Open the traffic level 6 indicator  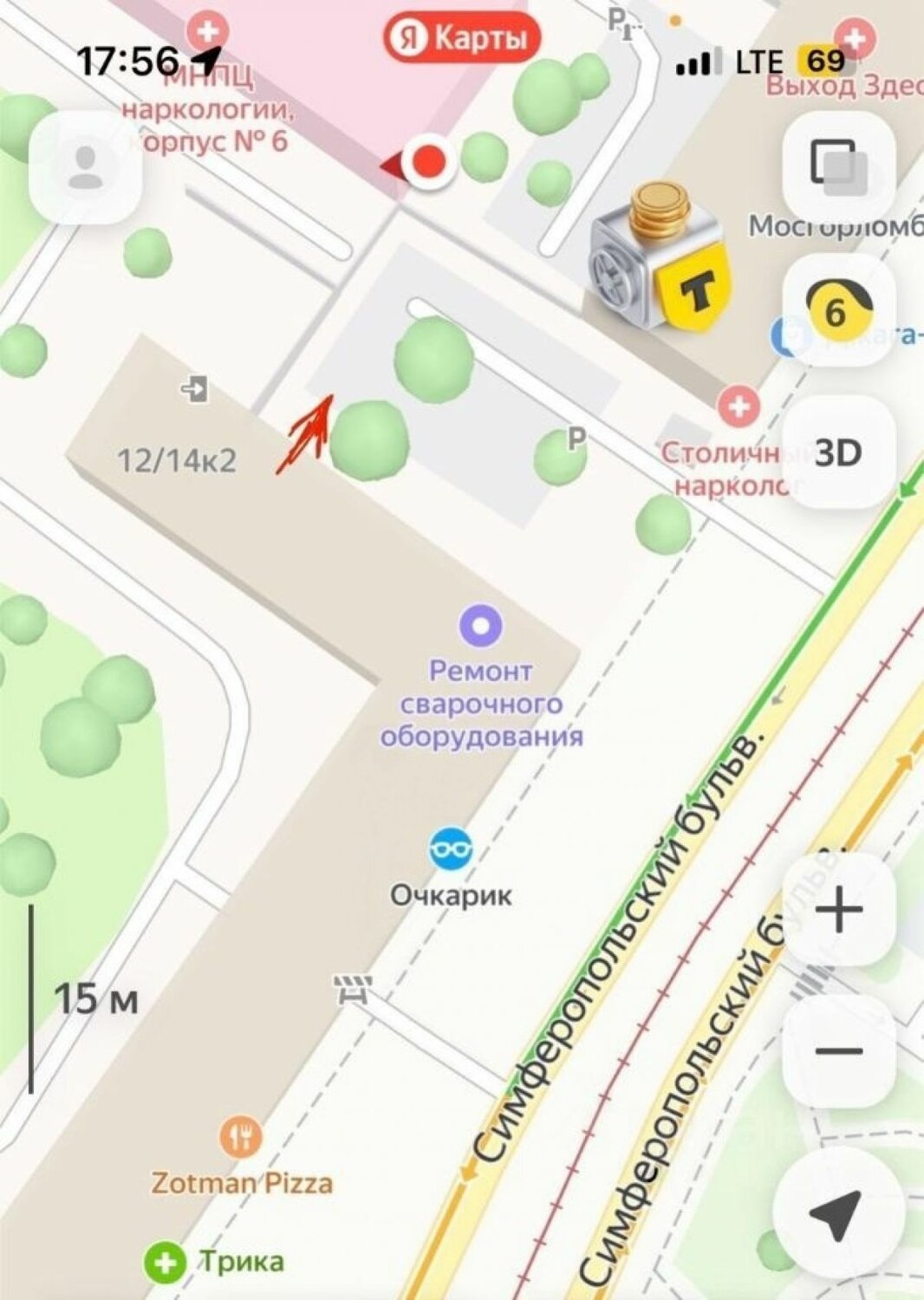(x=837, y=309)
